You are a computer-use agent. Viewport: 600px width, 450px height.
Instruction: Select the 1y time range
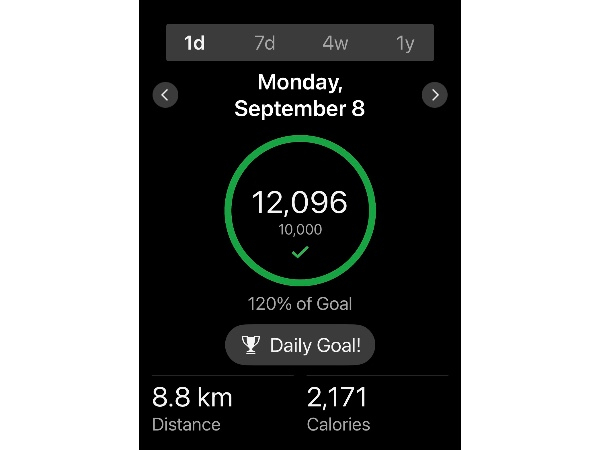(405, 43)
